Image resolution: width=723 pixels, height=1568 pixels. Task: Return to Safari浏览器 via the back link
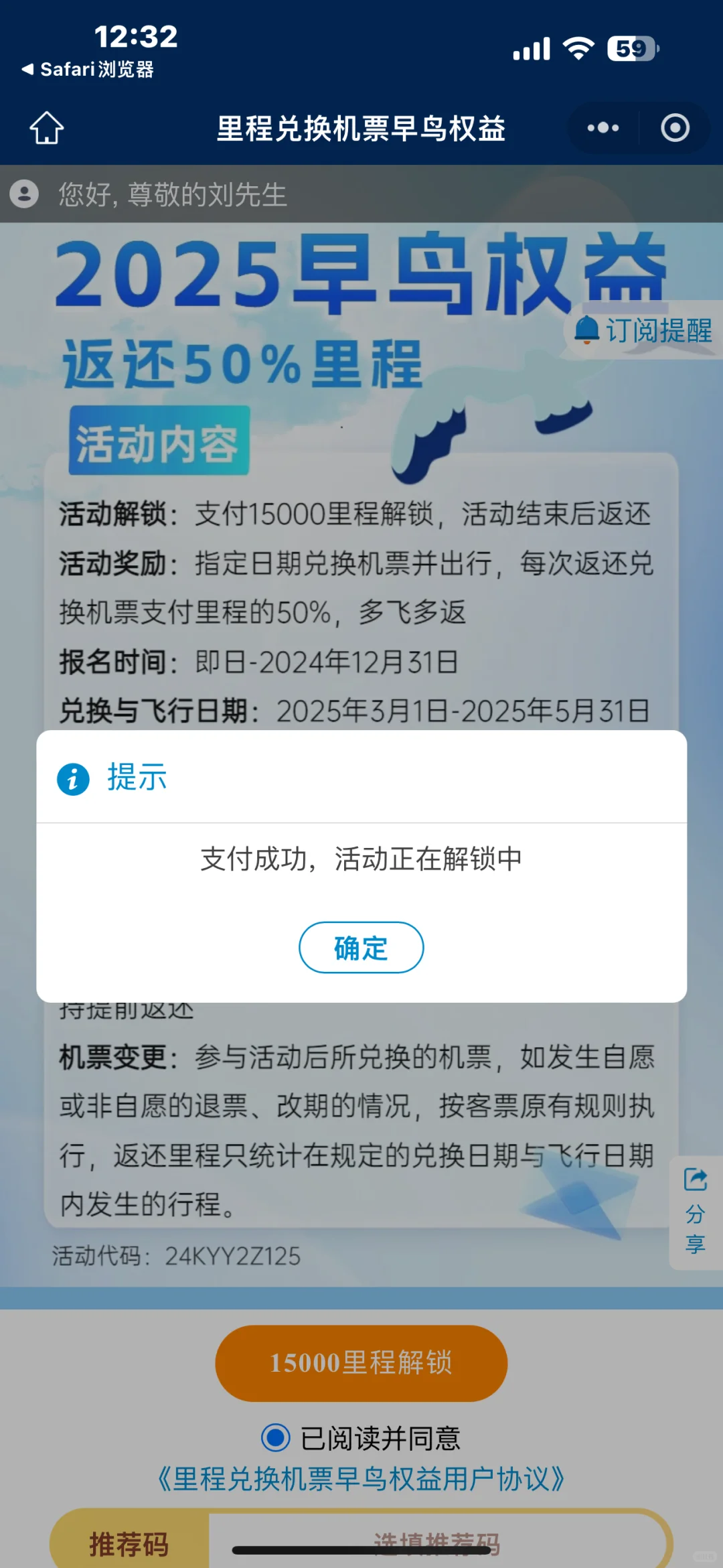[x=88, y=69]
